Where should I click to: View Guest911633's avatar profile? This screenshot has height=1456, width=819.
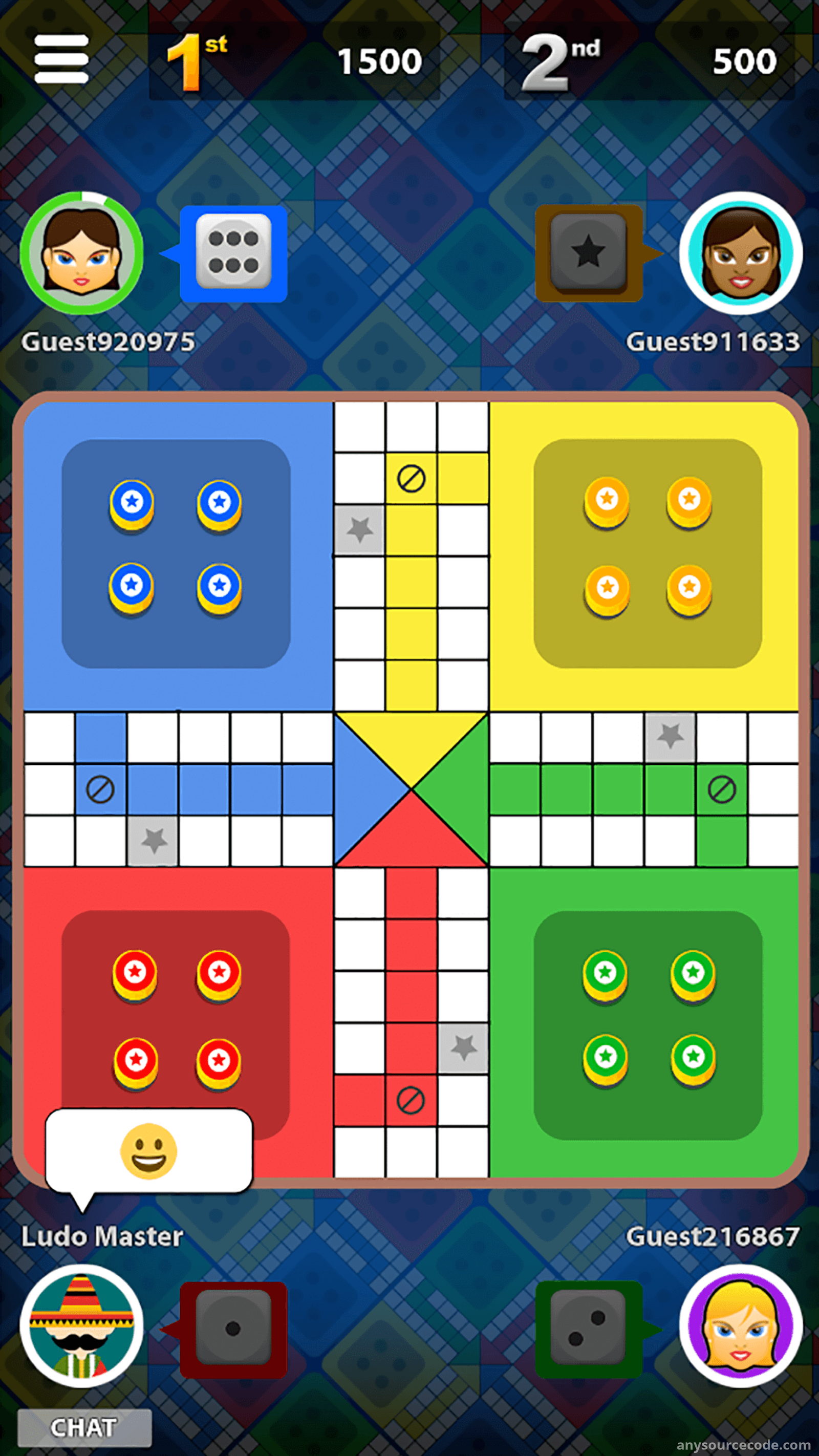pyautogui.click(x=741, y=253)
